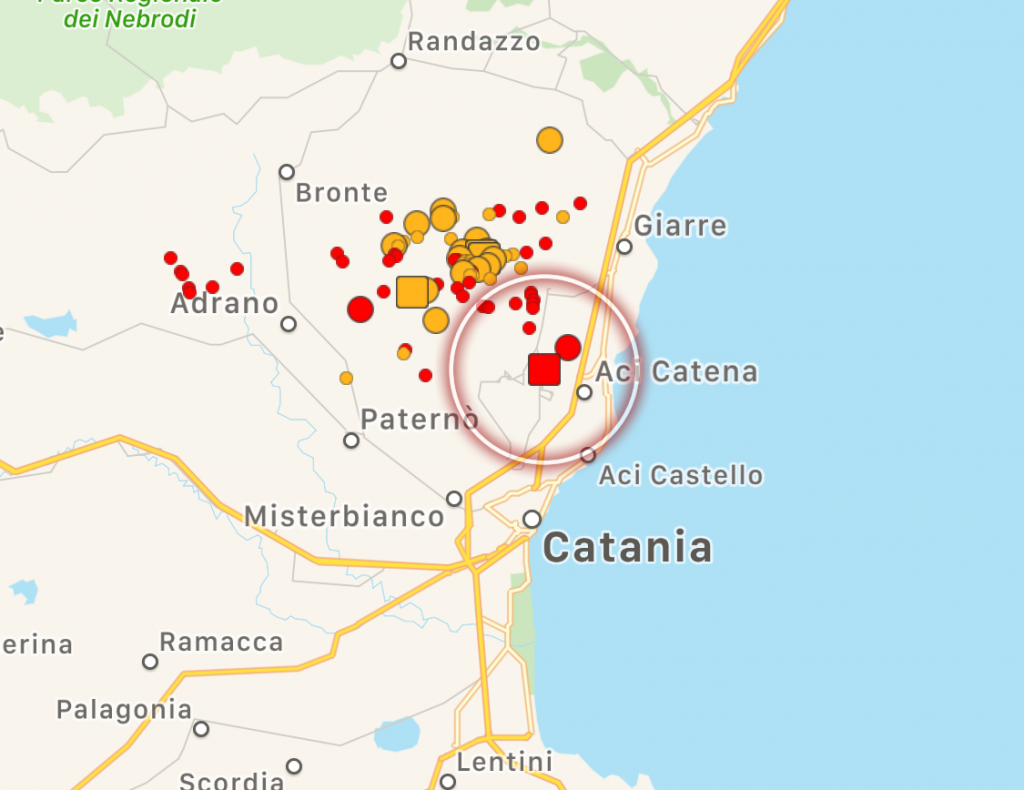1024x790 pixels.
Task: Select the red square earthquake marker
Action: (x=544, y=369)
